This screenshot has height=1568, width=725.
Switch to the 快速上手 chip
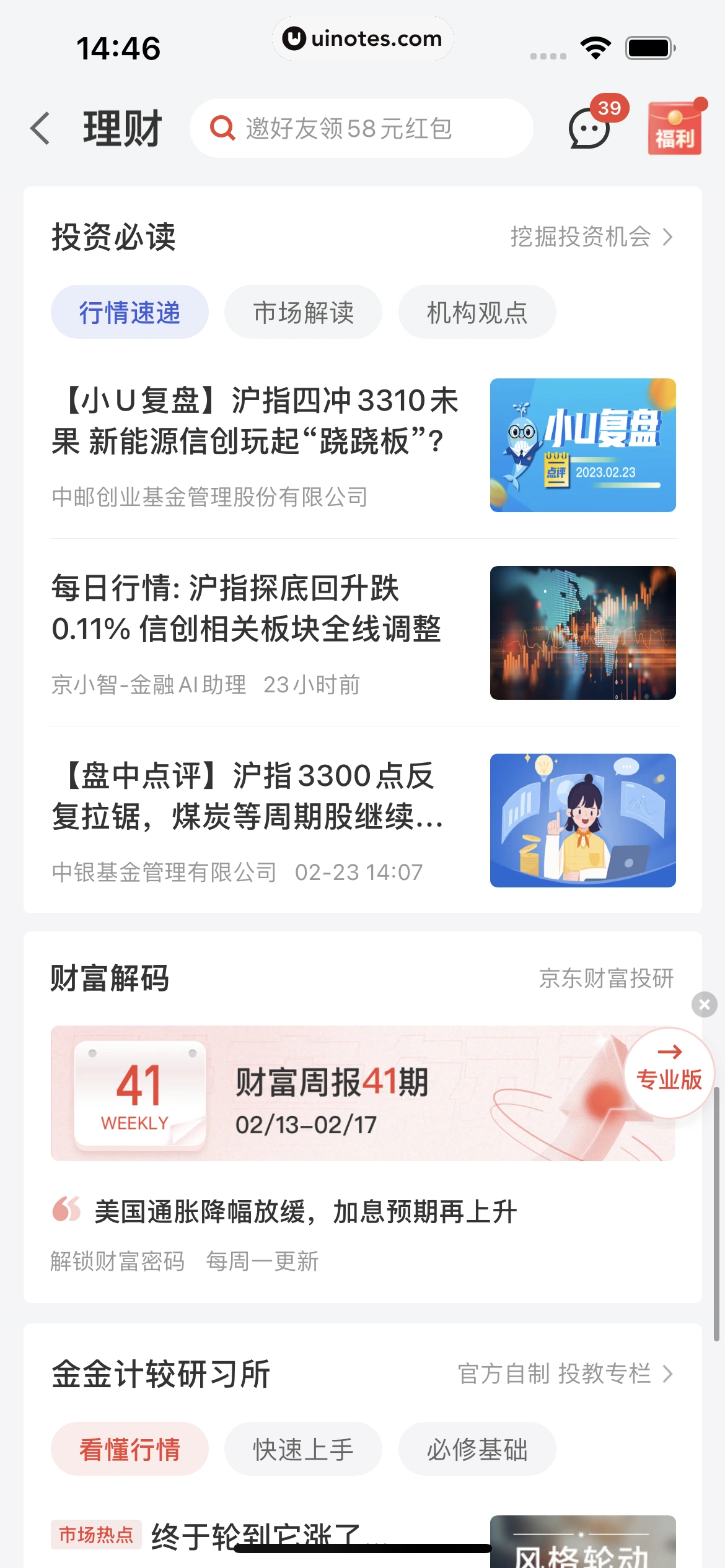303,1449
